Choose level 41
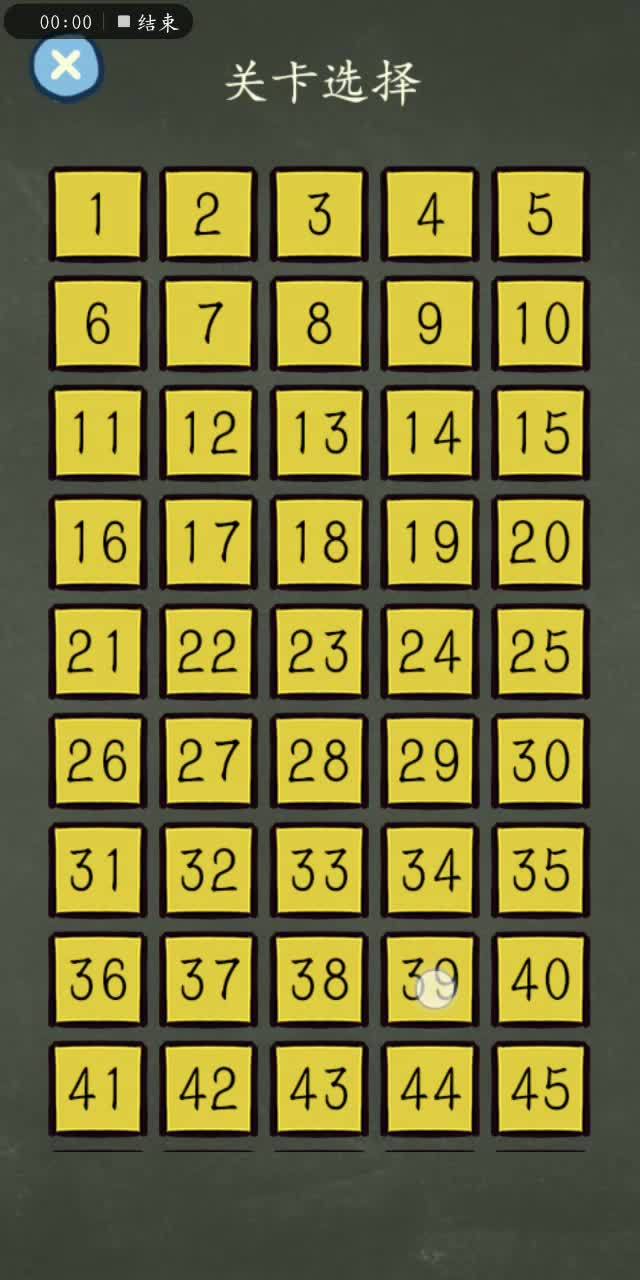 [97, 1089]
